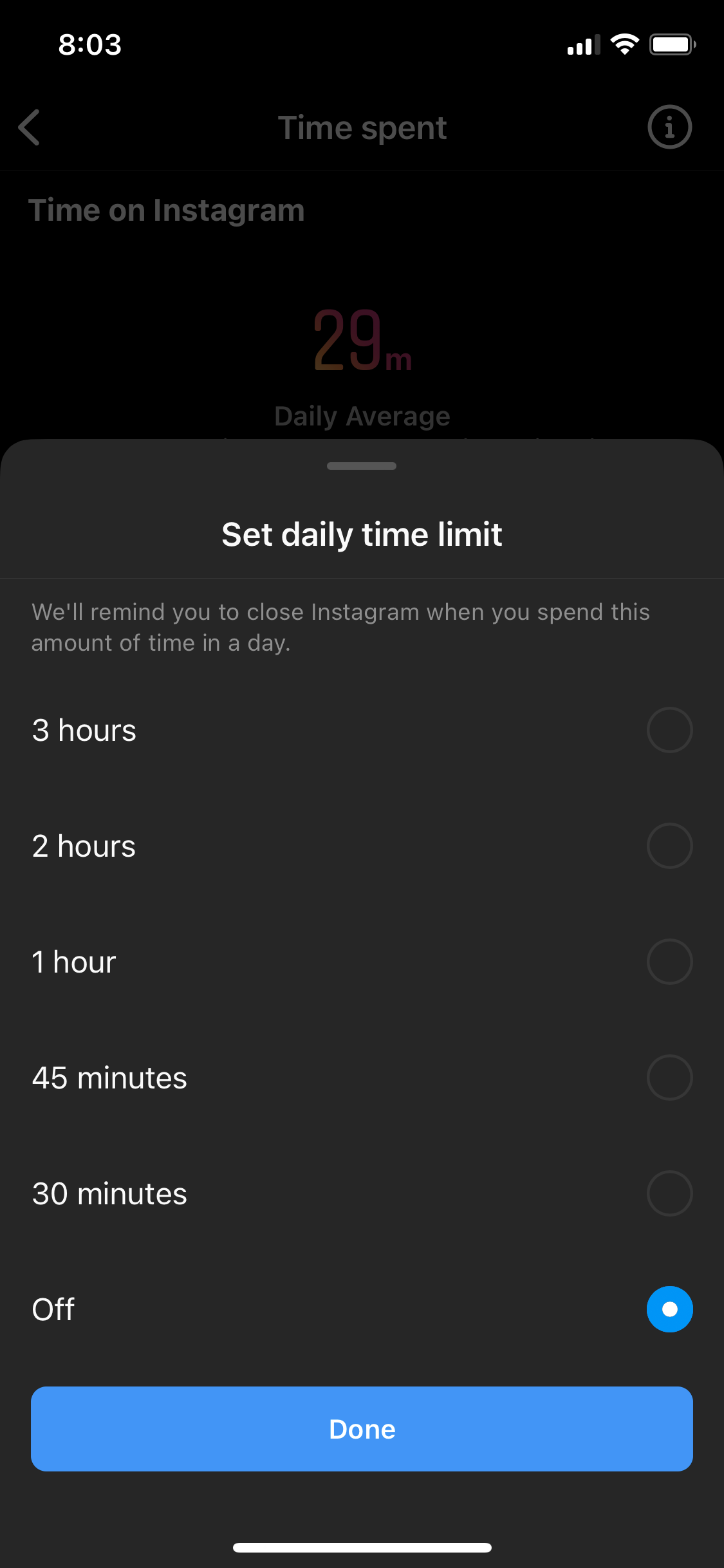
Task: Tap the sheet's drag handle
Action: tap(362, 466)
